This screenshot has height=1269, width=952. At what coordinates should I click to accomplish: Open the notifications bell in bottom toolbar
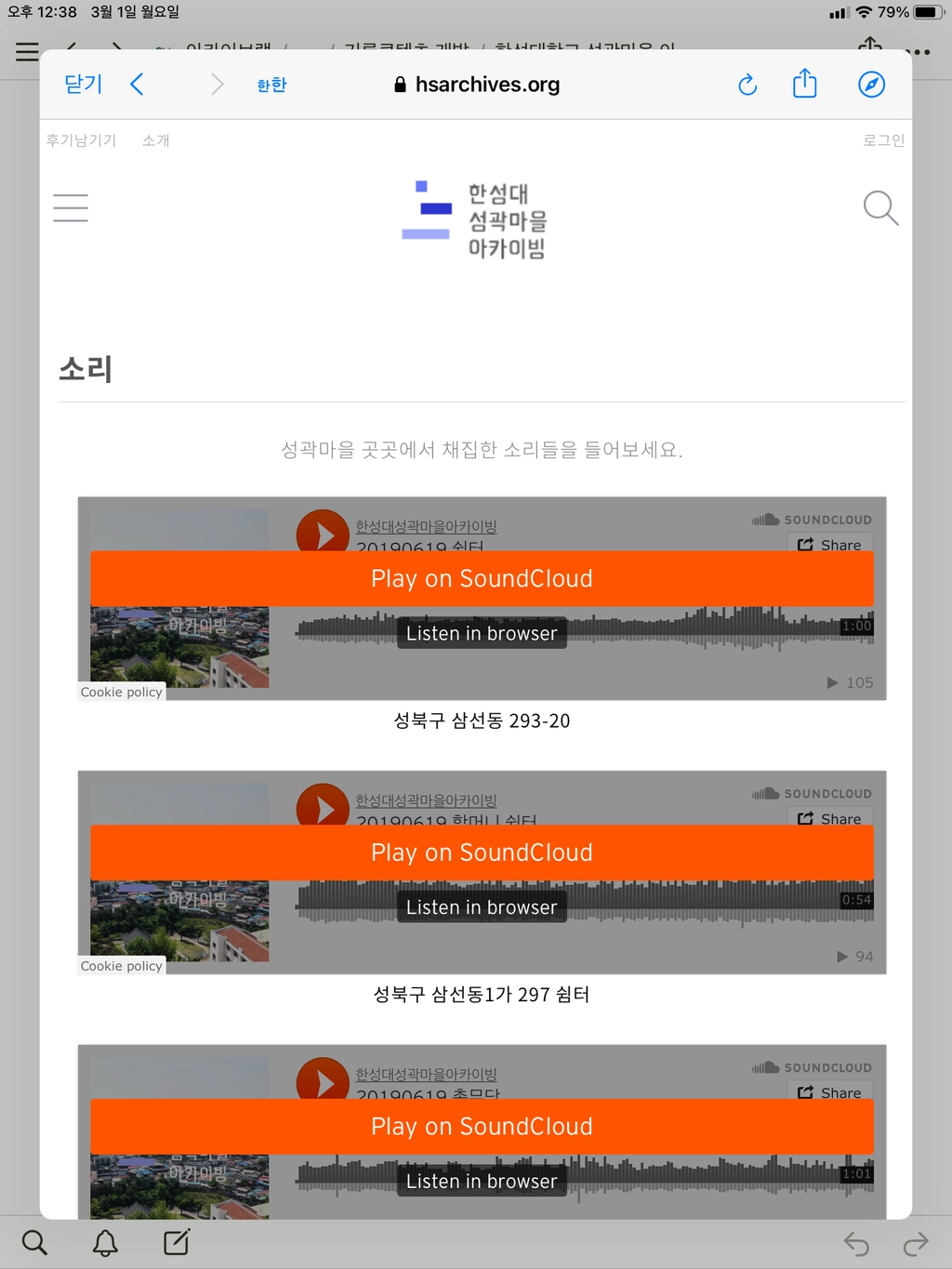coord(105,1243)
